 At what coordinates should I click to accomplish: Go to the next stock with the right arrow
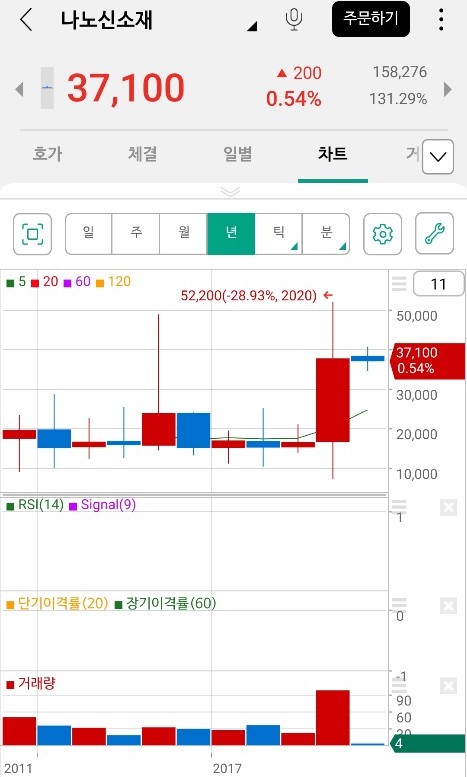click(448, 90)
